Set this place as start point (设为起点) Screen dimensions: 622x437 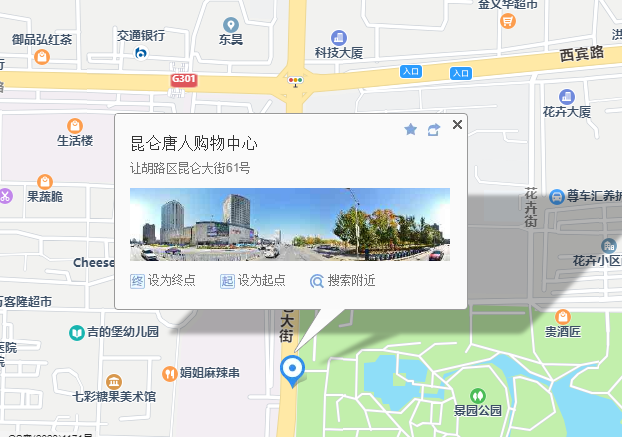(x=253, y=281)
